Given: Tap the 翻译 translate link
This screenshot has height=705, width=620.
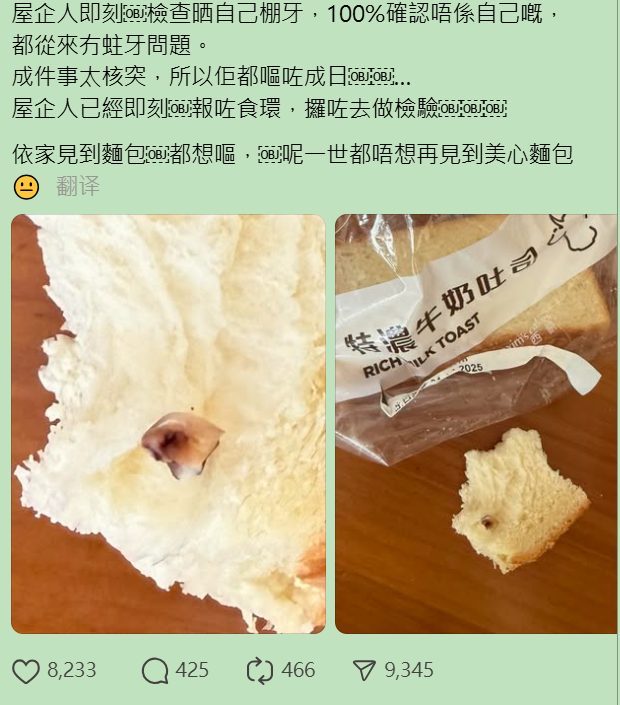Looking at the screenshot, I should (x=78, y=186).
